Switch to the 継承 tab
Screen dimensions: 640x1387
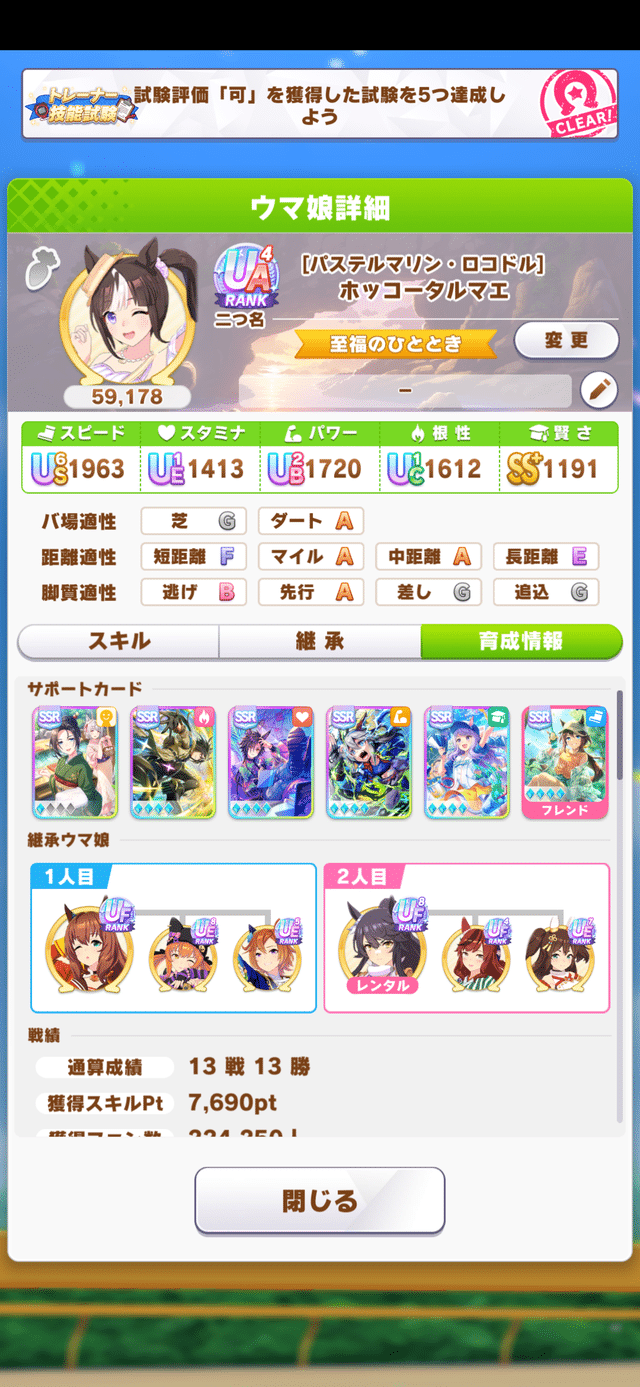320,642
